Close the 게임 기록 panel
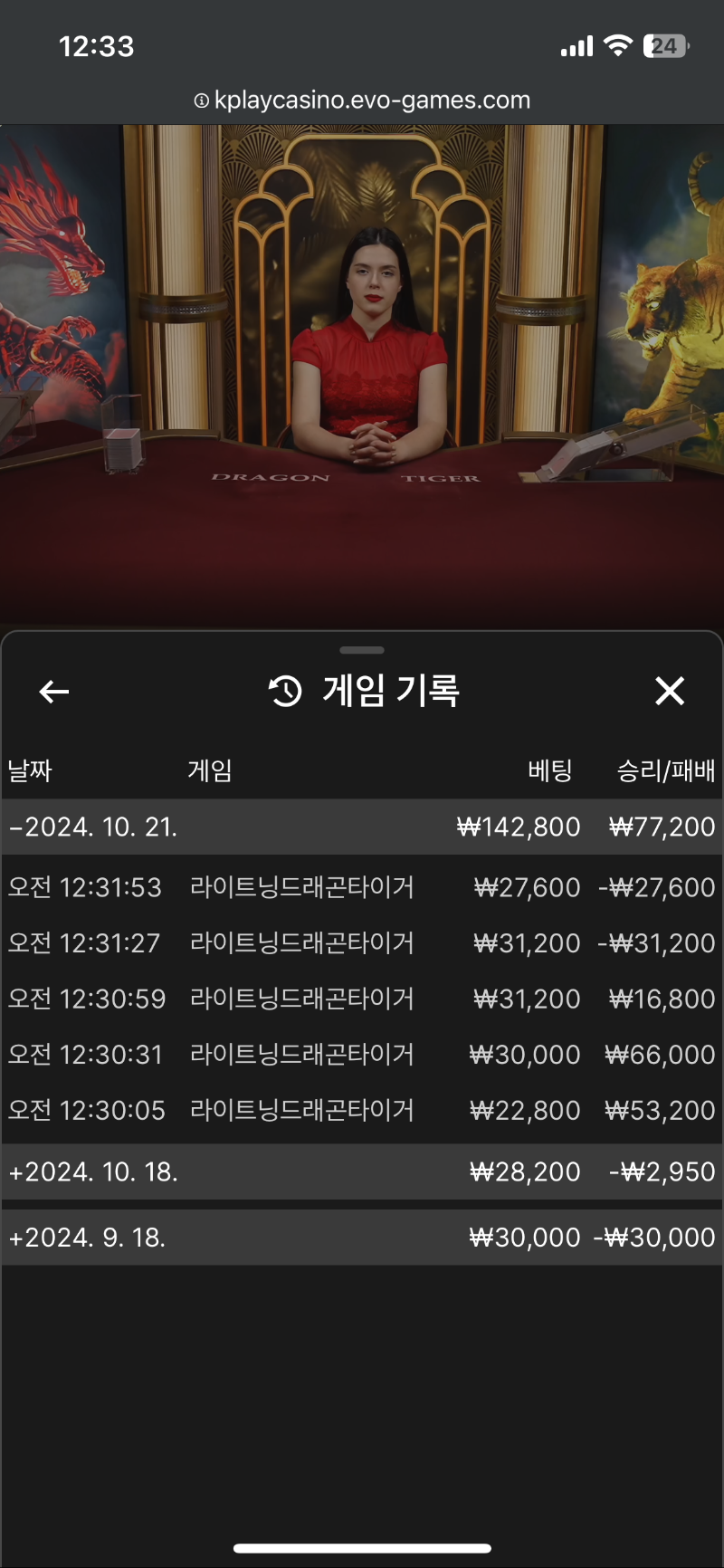724x1568 pixels. [x=670, y=691]
